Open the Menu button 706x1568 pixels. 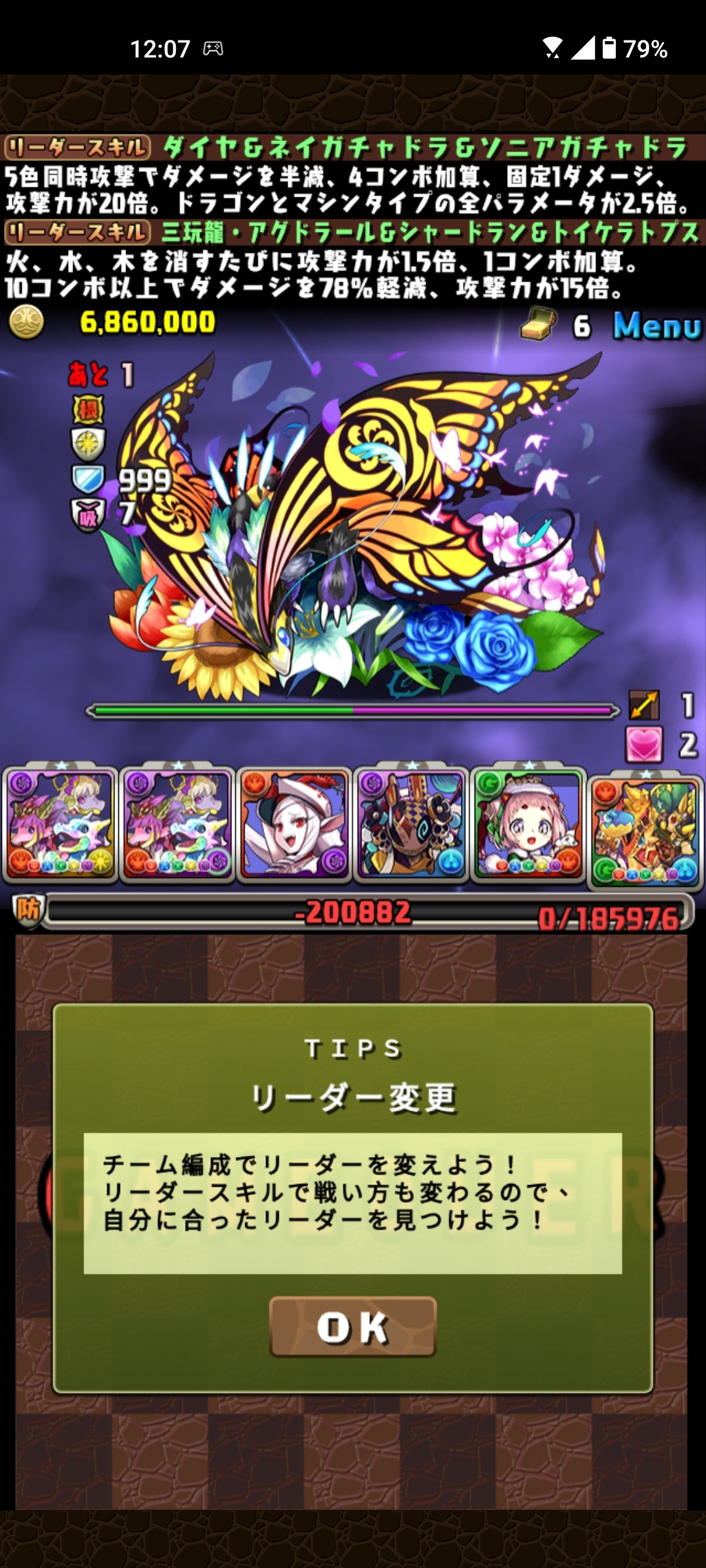656,325
